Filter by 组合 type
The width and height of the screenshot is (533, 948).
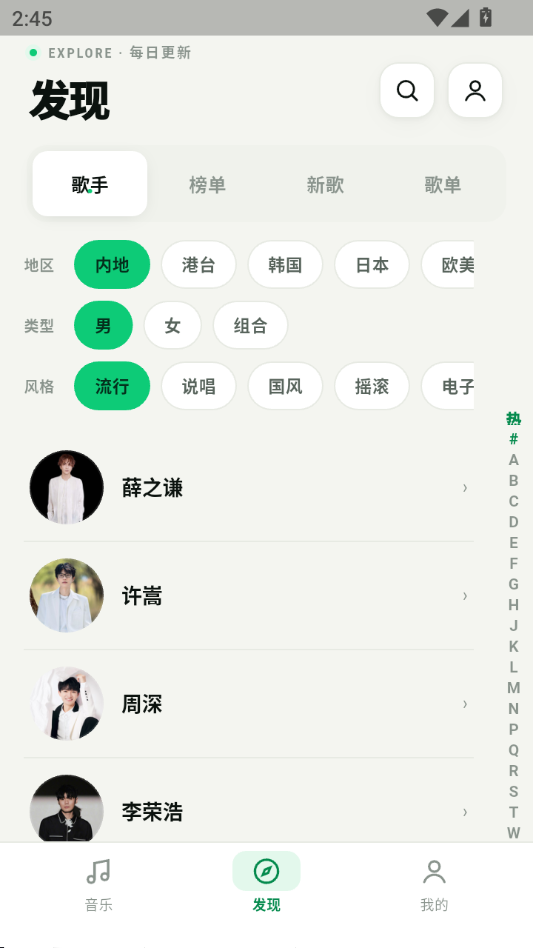click(x=250, y=325)
